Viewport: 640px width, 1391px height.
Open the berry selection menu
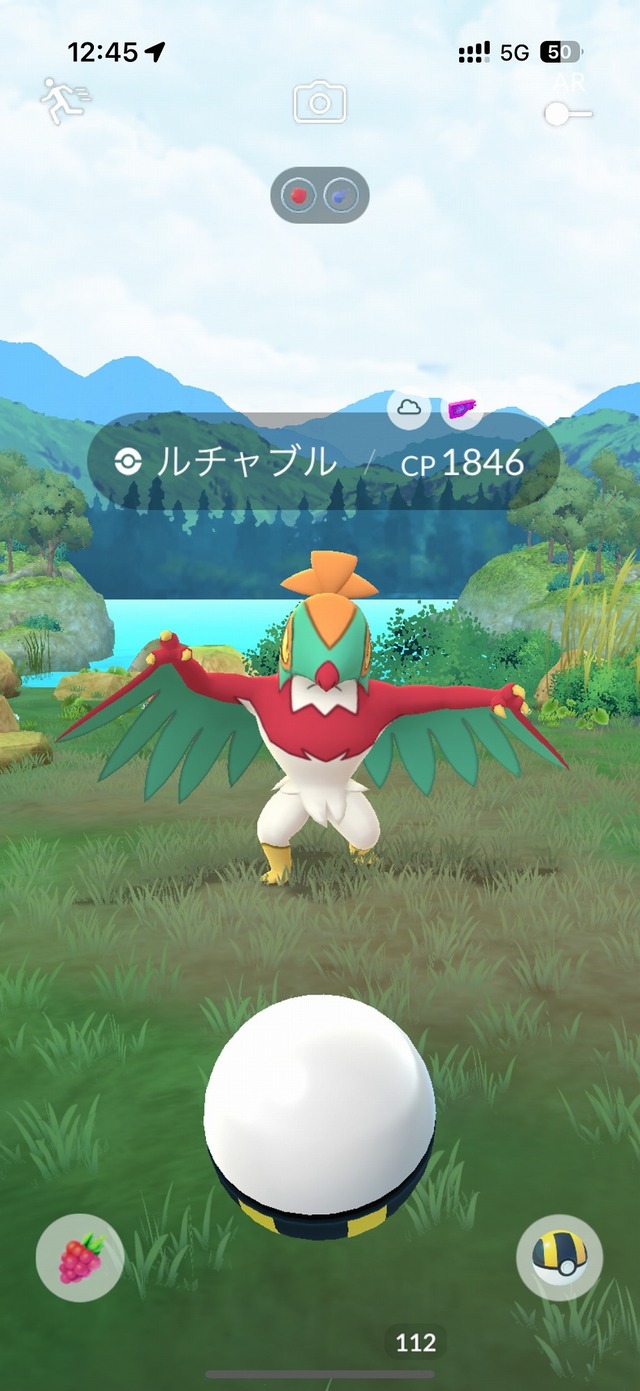pyautogui.click(x=80, y=1257)
